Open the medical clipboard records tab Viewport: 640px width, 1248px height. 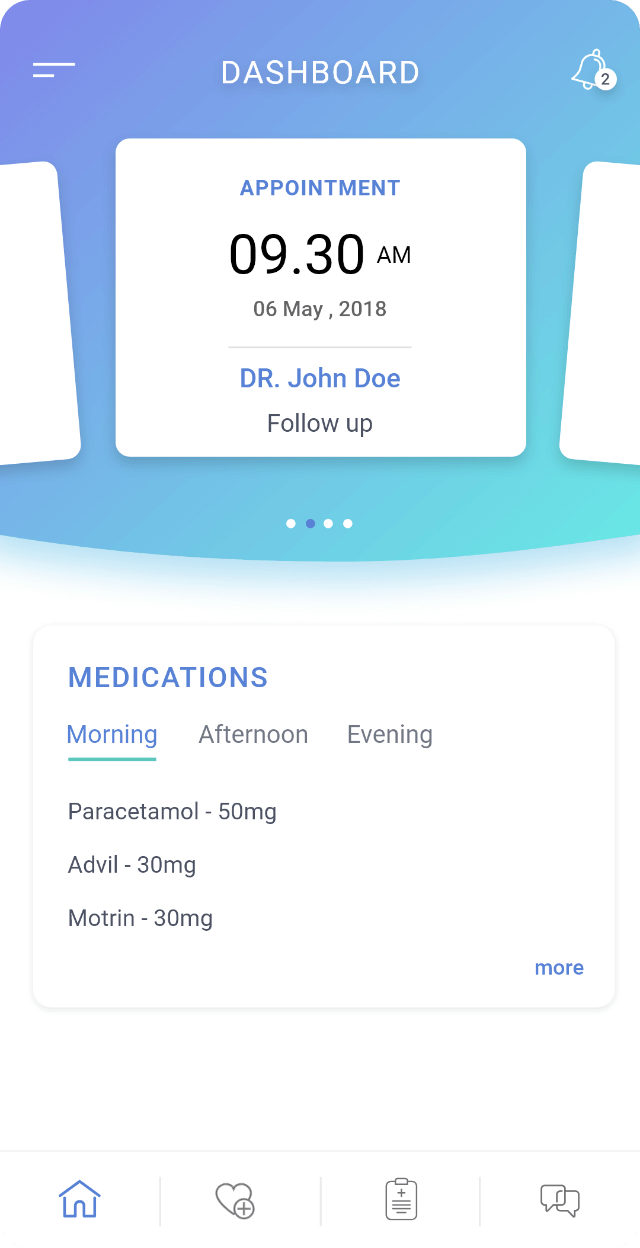point(401,1200)
